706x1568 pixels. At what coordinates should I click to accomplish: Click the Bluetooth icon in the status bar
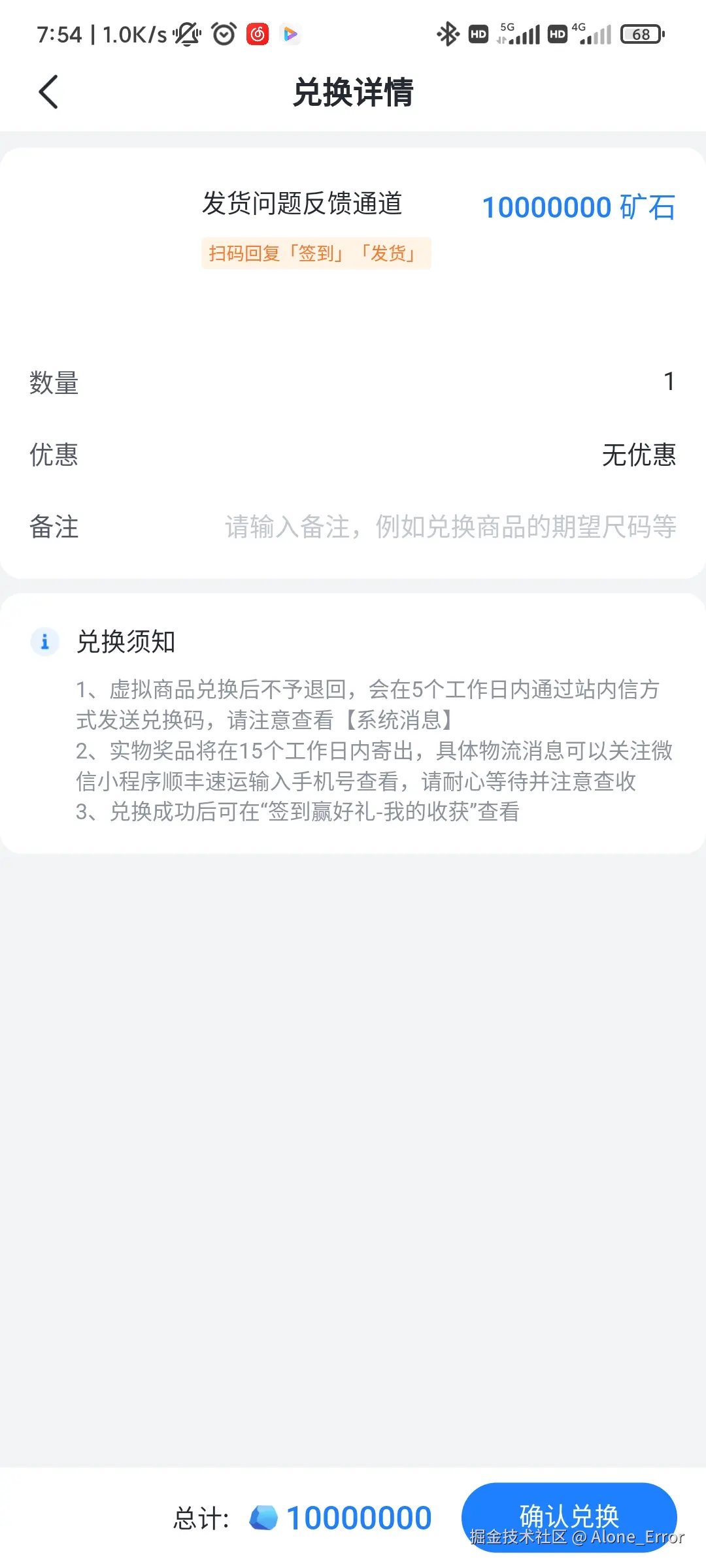[x=447, y=33]
